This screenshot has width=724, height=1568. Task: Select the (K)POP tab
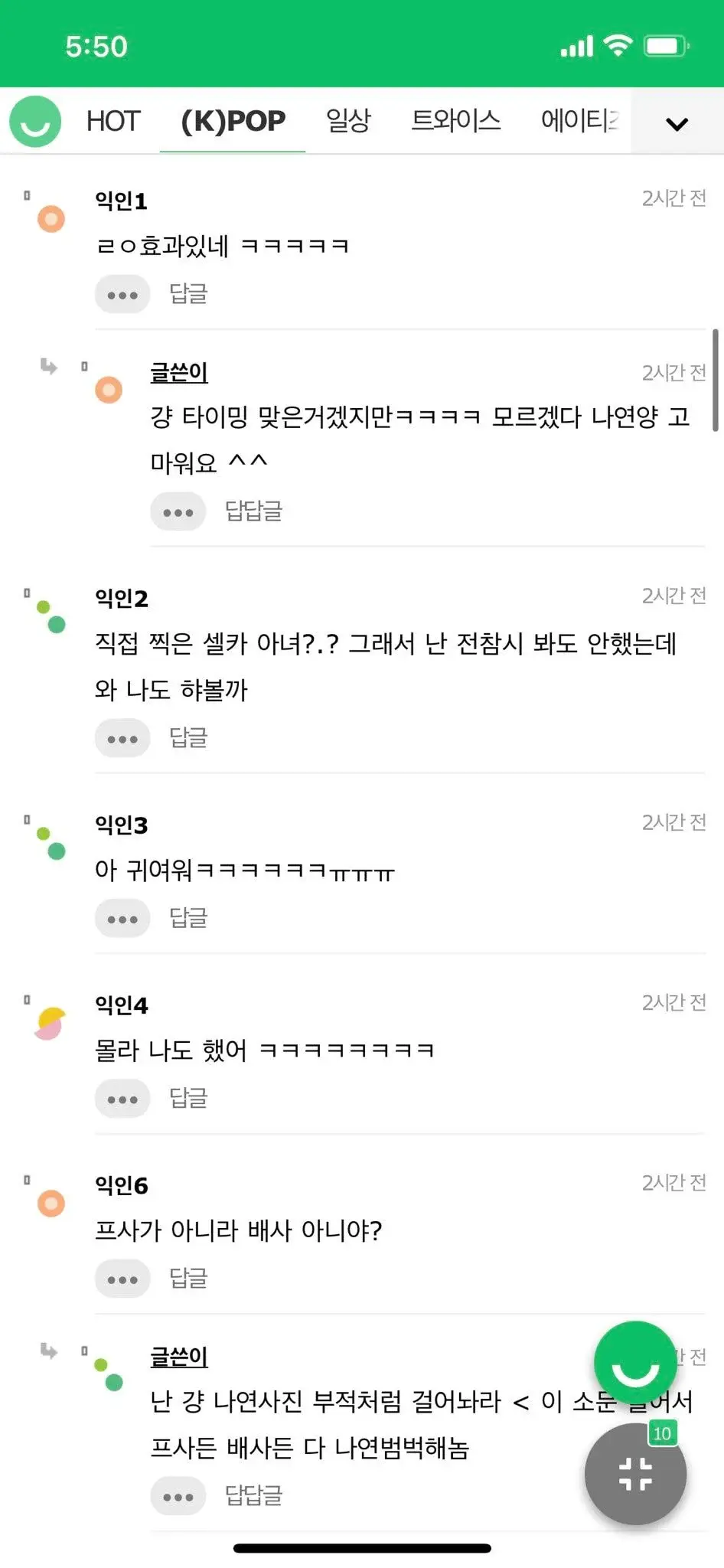[x=232, y=121]
